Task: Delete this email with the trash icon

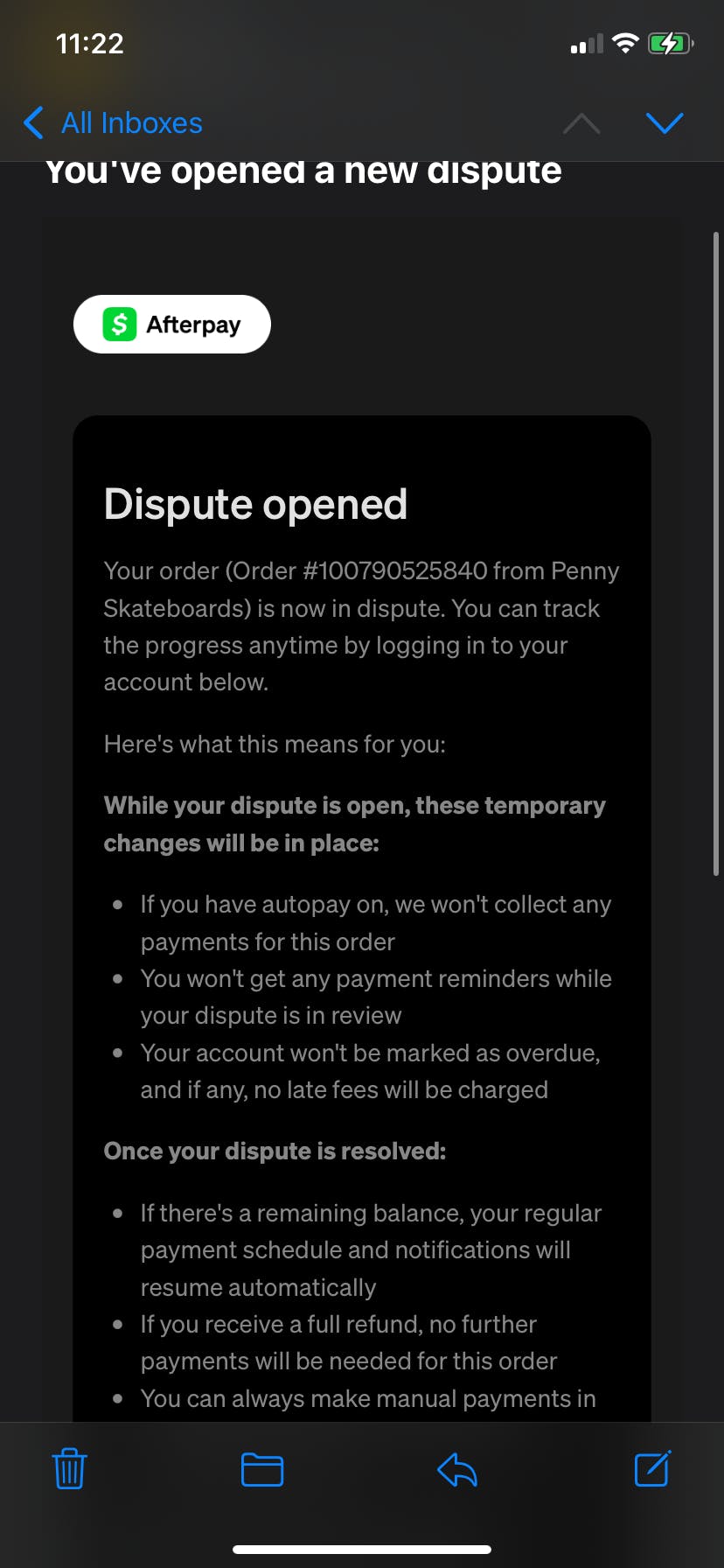Action: pos(69,1469)
